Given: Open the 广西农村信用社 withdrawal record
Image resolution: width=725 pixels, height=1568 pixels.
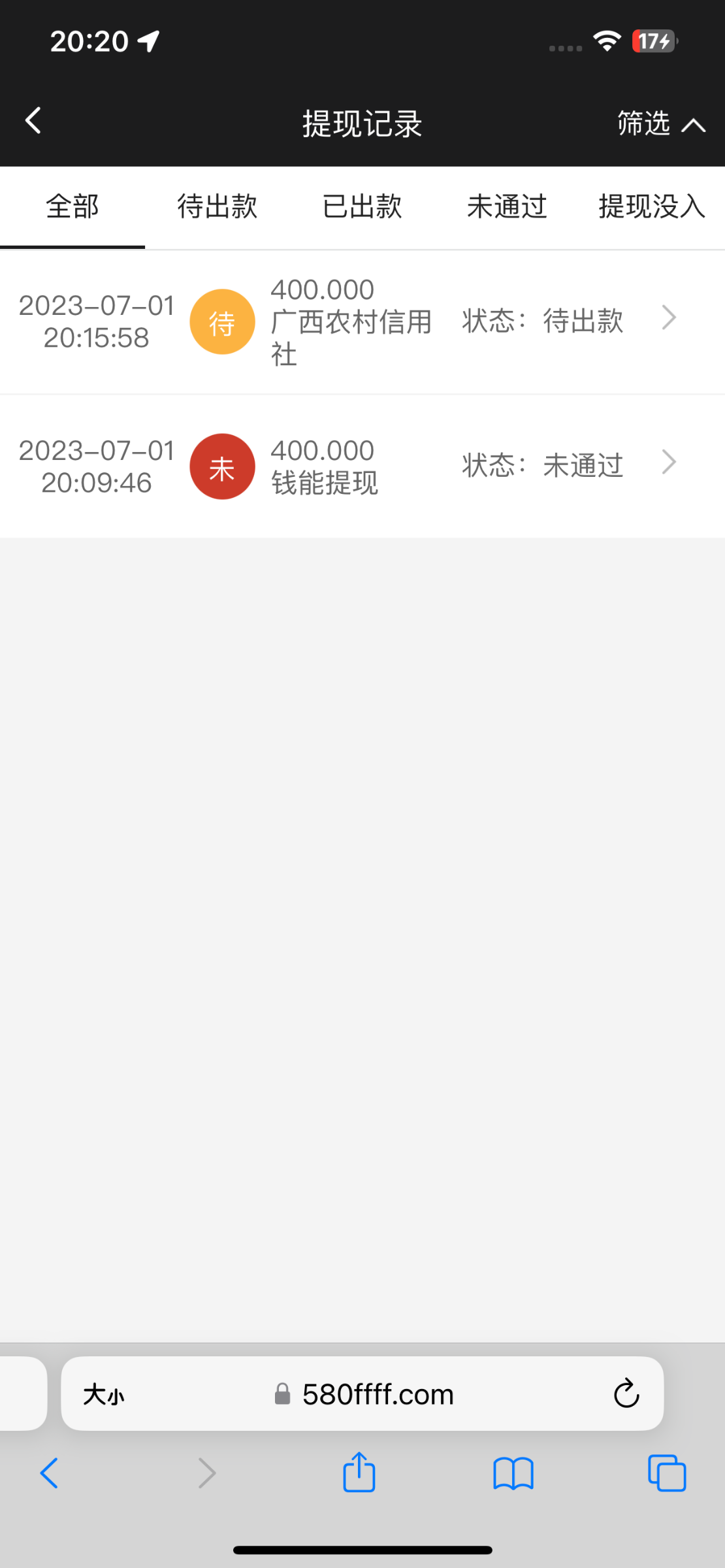Looking at the screenshot, I should tap(362, 321).
